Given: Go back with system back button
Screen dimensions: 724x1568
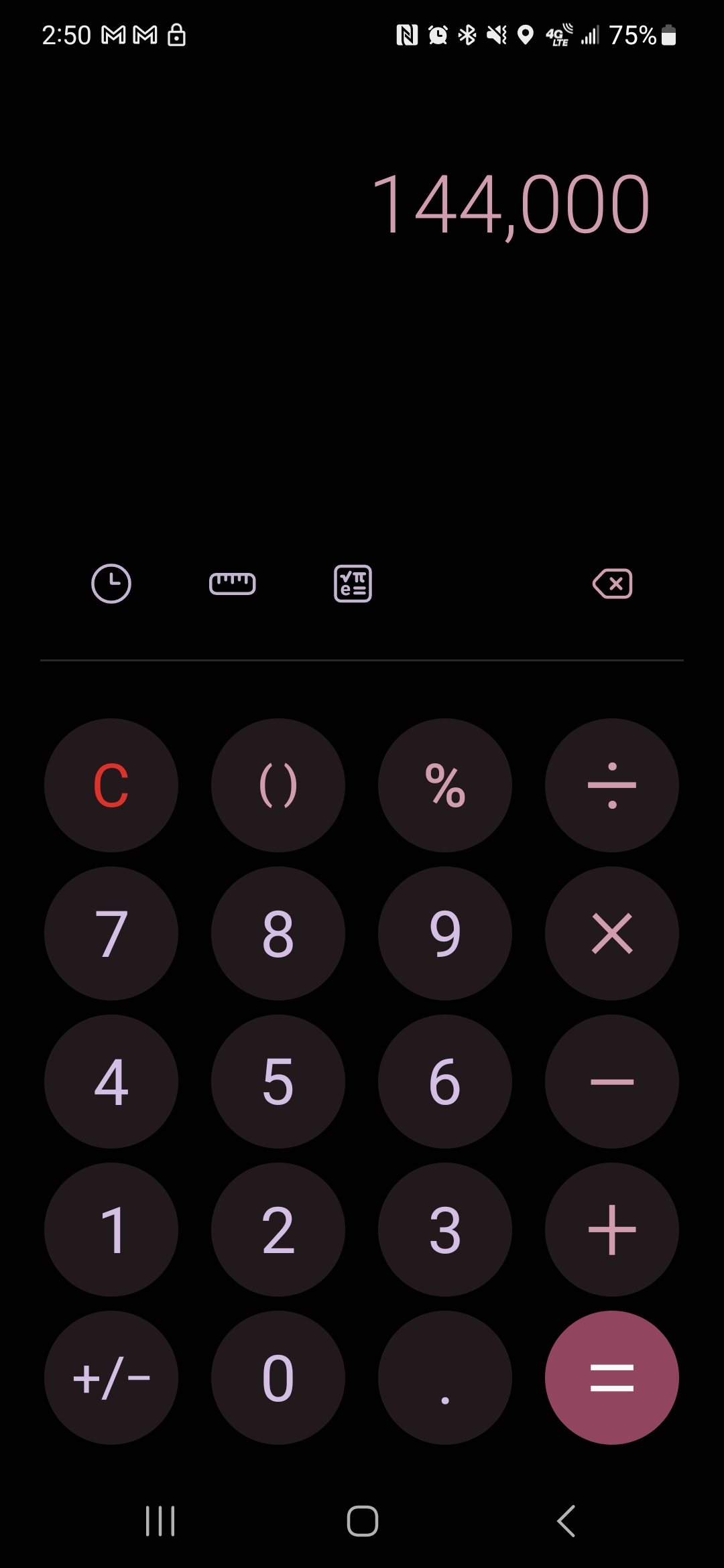Looking at the screenshot, I should (566, 1521).
